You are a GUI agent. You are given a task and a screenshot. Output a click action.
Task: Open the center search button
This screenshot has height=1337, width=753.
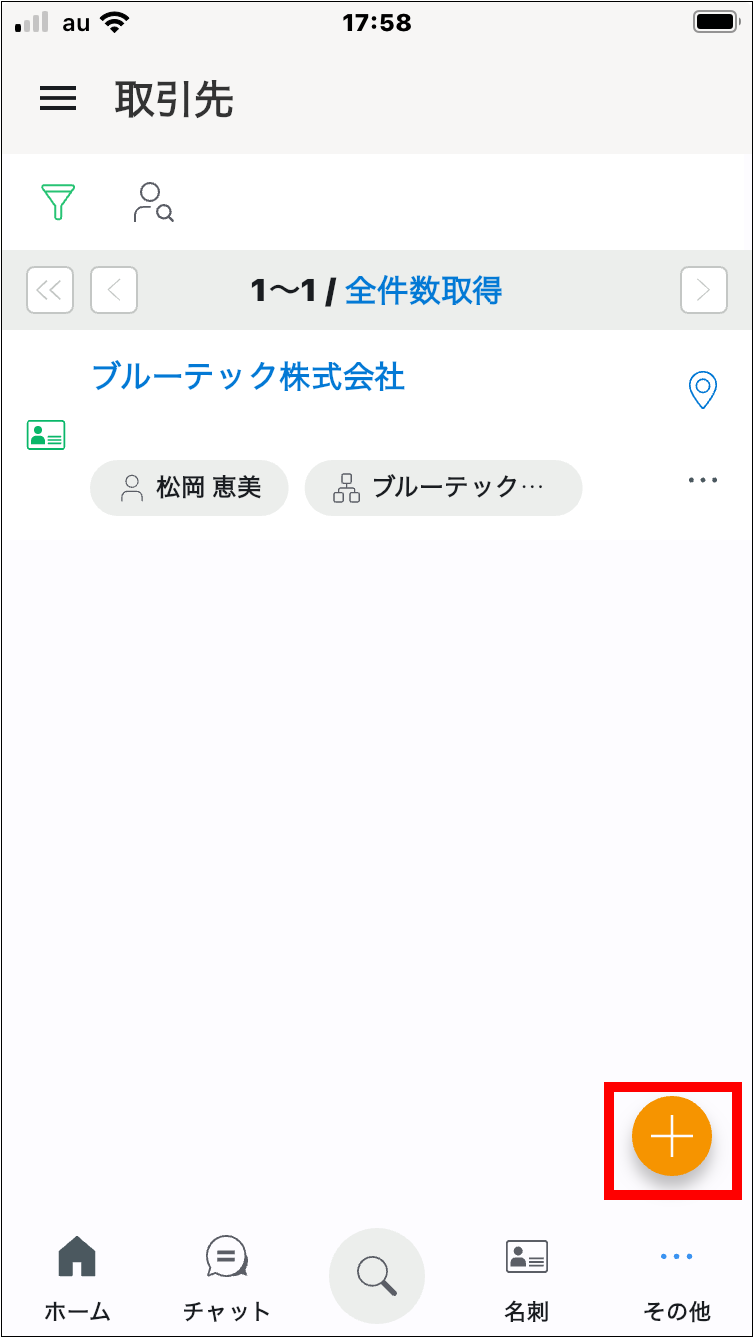[x=377, y=1276]
